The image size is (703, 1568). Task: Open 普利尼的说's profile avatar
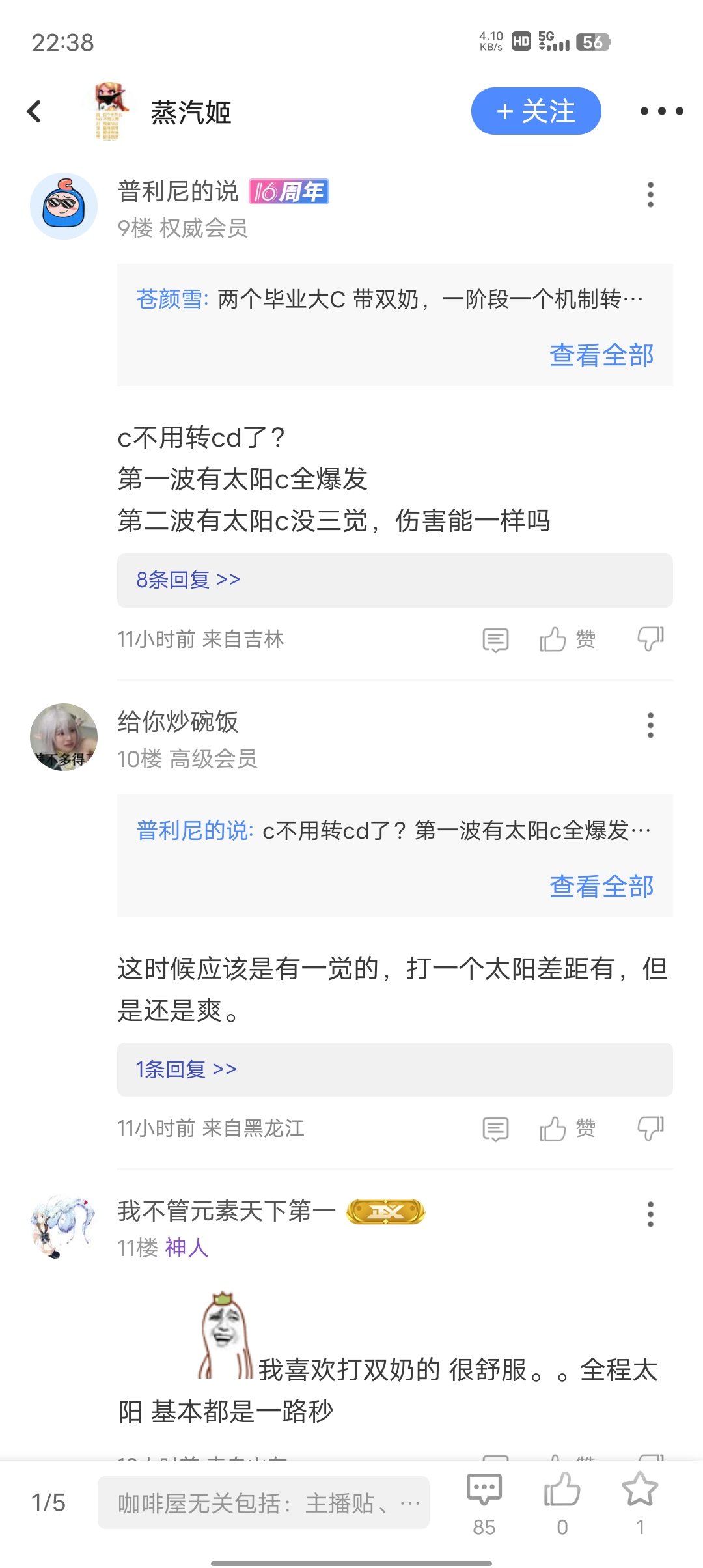click(64, 206)
